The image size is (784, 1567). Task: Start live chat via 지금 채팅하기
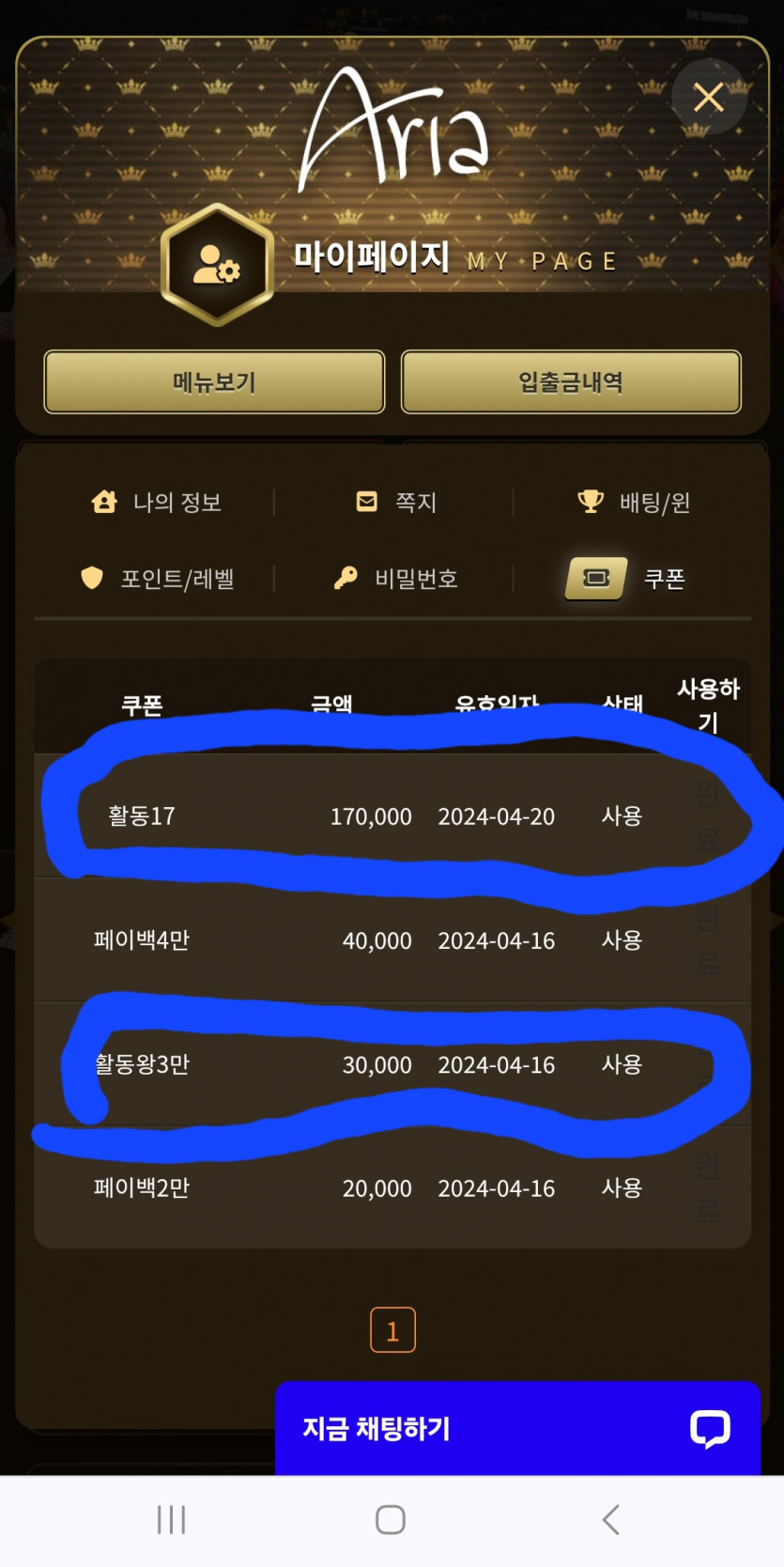click(x=516, y=1429)
